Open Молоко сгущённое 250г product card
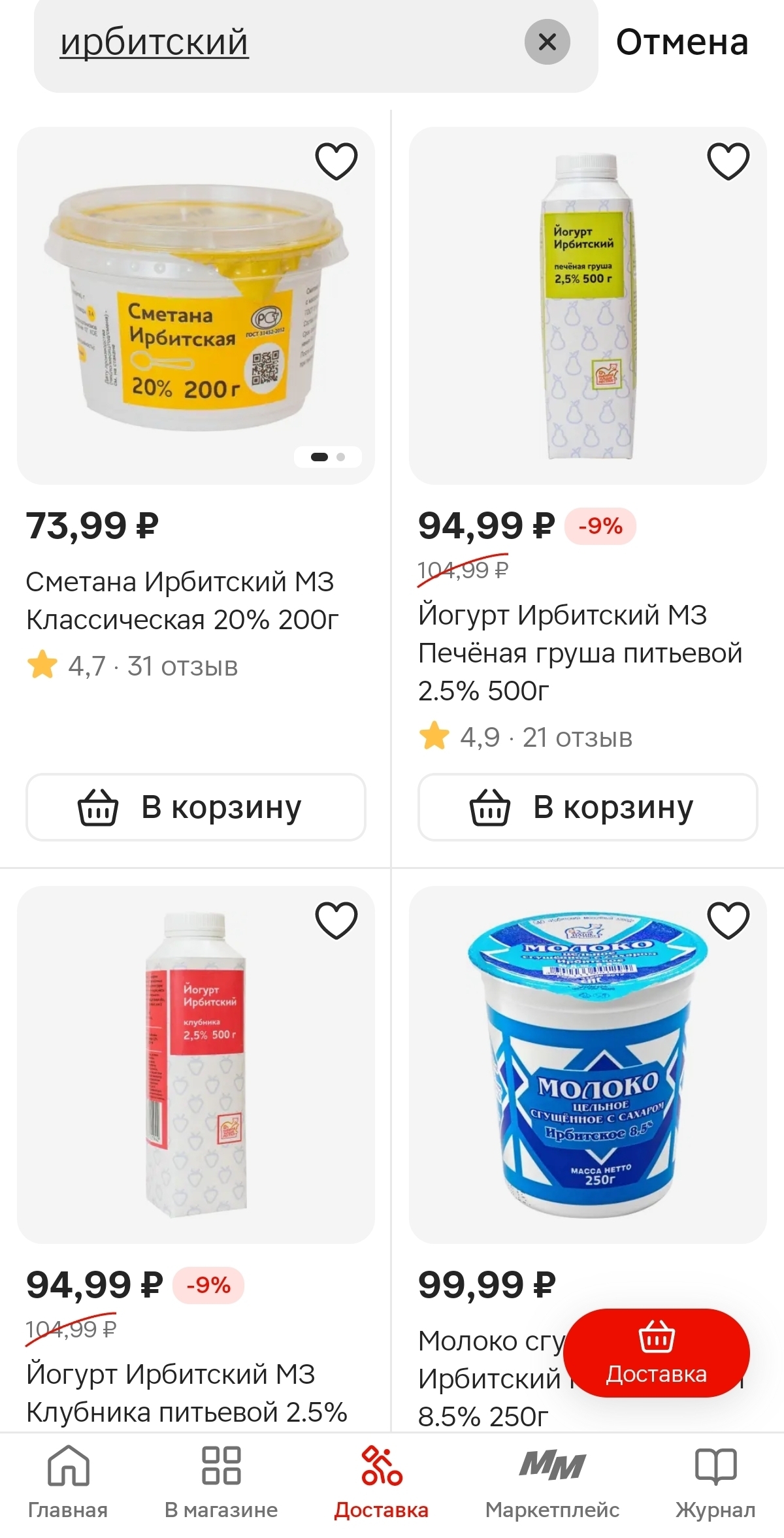This screenshot has width=784, height=1538. pyautogui.click(x=587, y=1064)
